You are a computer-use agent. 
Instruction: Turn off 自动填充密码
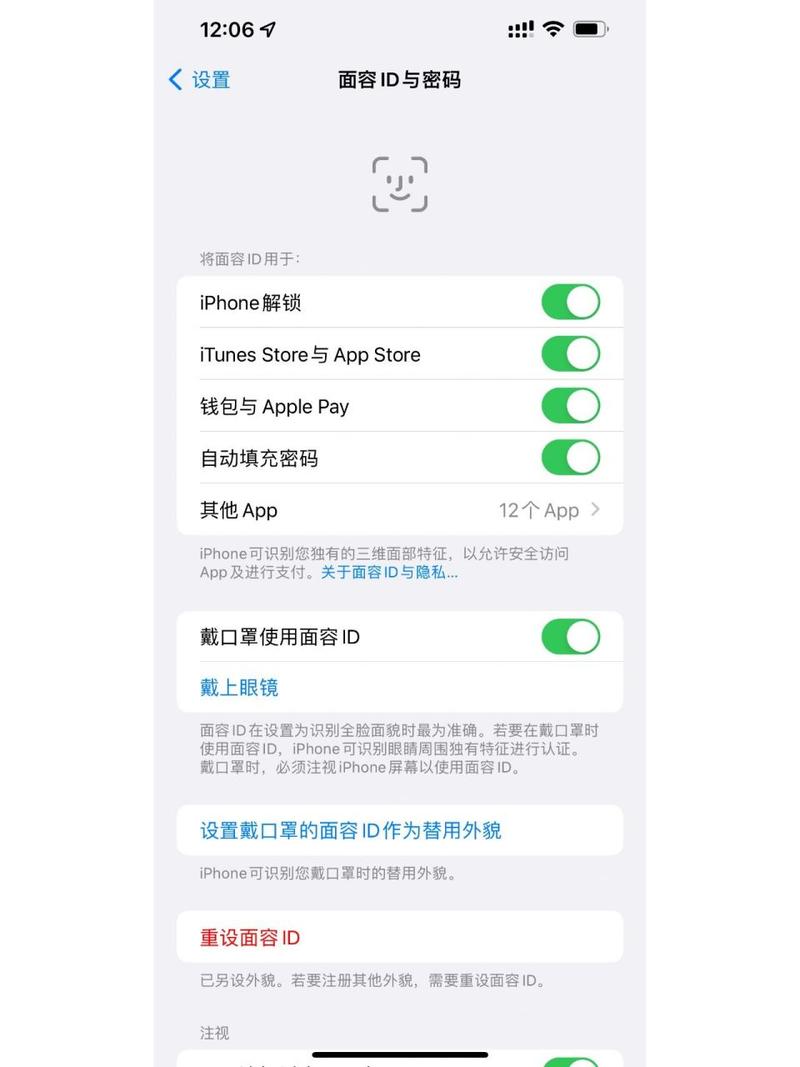pos(570,458)
